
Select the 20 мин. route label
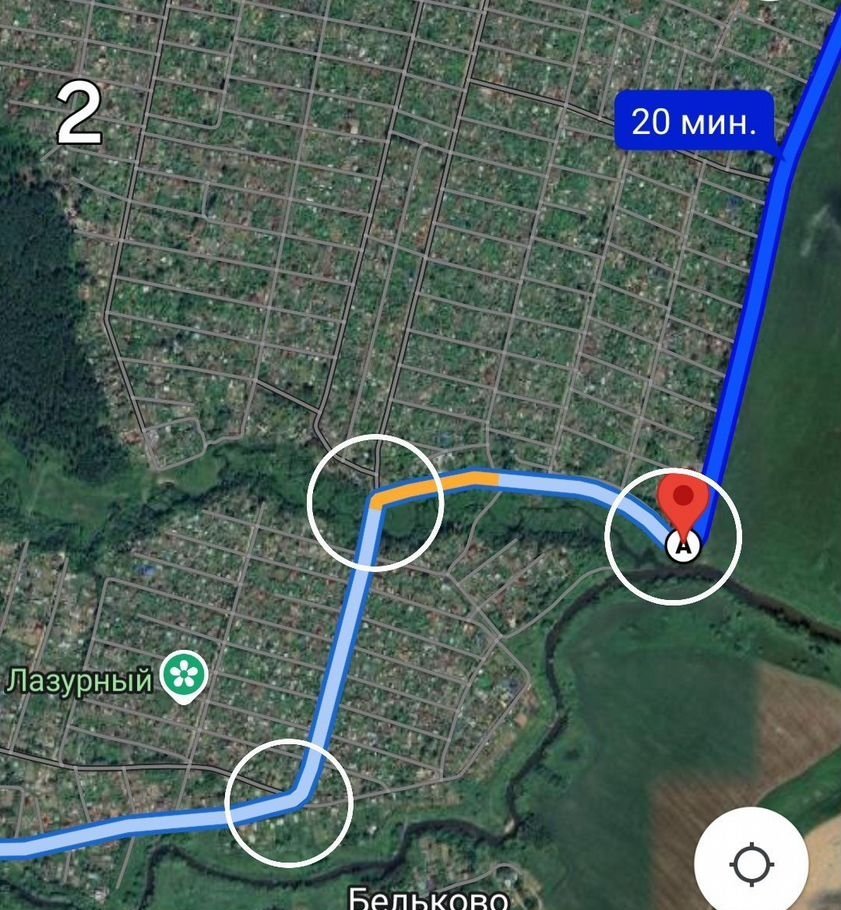coord(694,122)
